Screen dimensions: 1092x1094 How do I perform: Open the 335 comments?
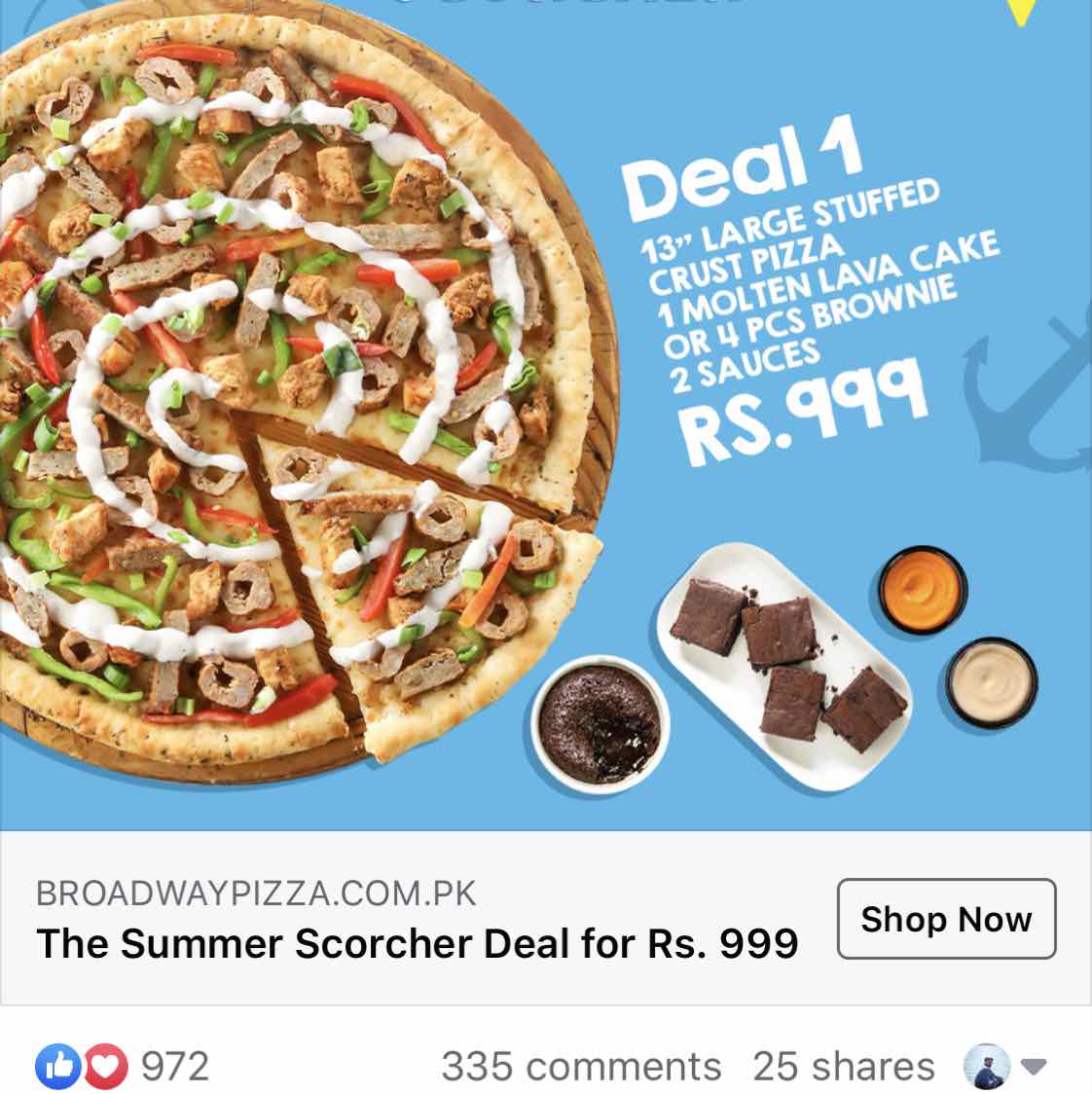click(581, 1067)
